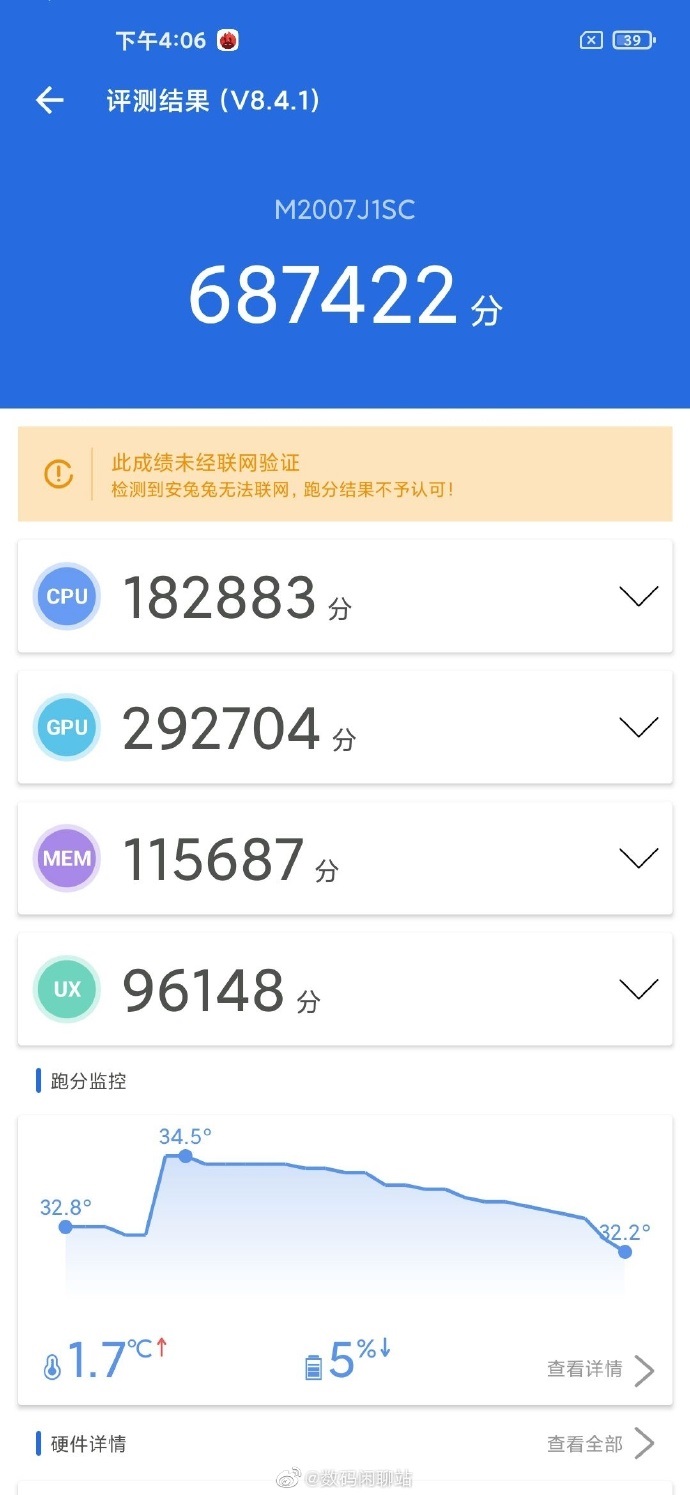Screen dimensions: 690x1495
Task: Go back using the arrow icon
Action: (49, 100)
